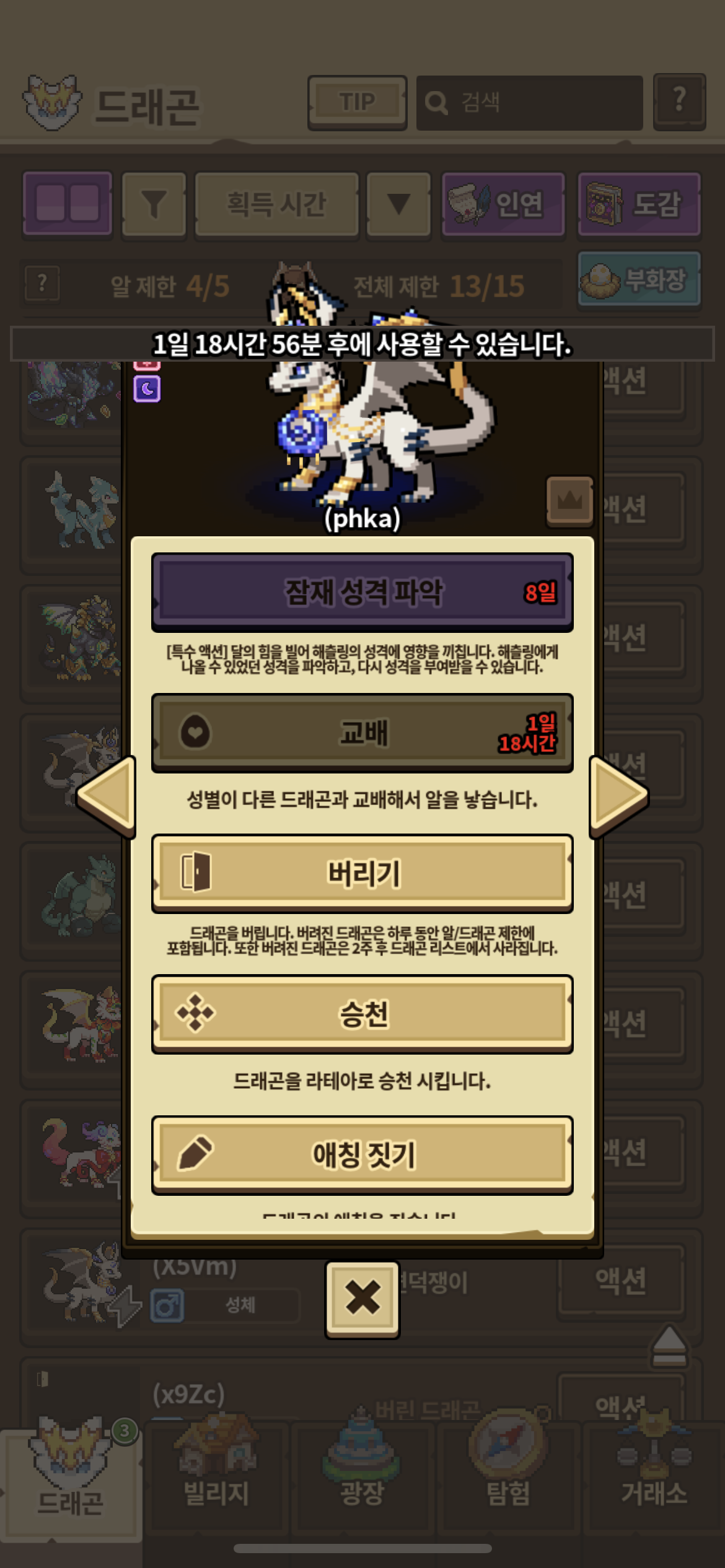Go to the previous dragon

[107, 796]
